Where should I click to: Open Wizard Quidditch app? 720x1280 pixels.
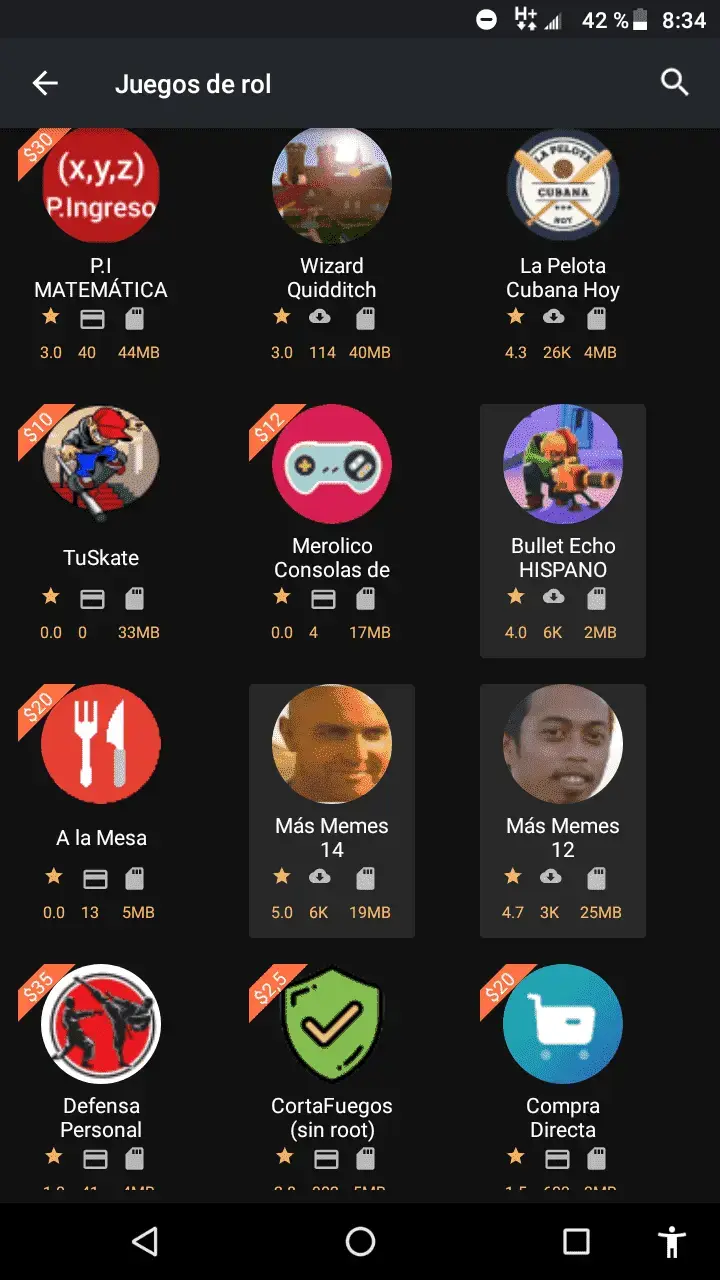click(x=332, y=186)
